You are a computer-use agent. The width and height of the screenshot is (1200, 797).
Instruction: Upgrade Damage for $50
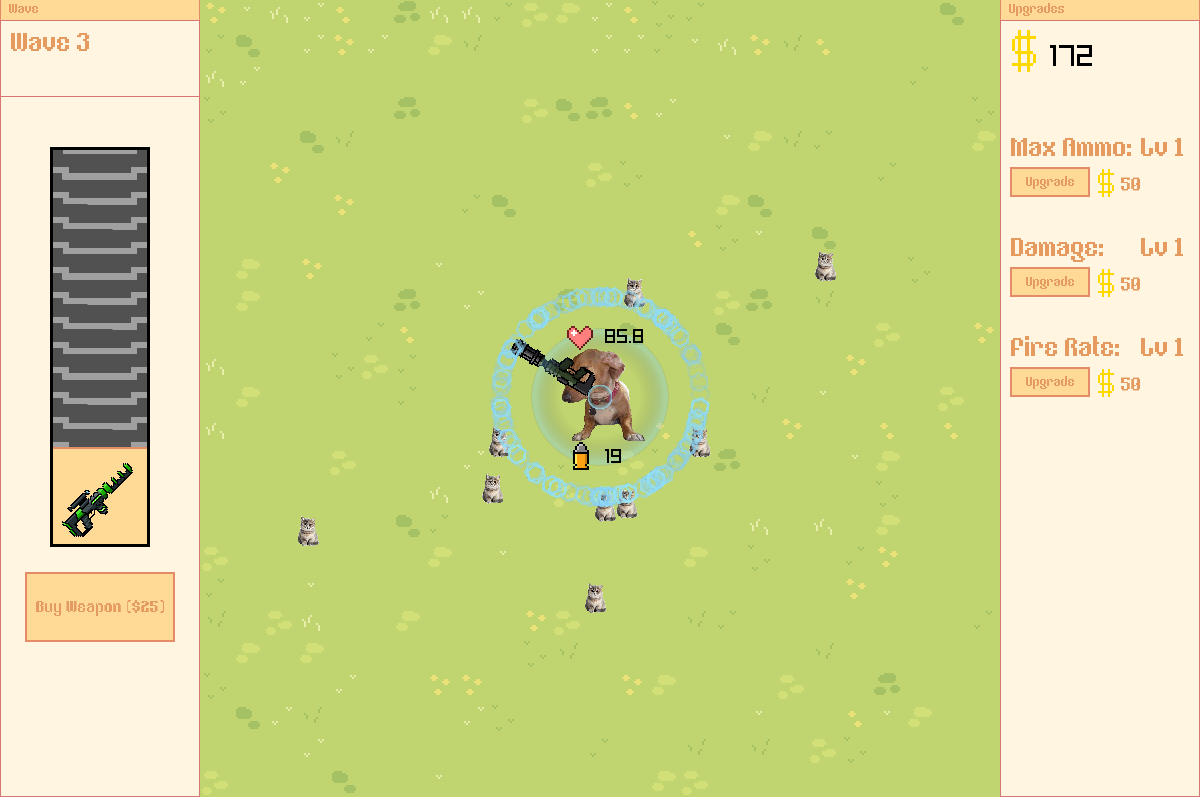(1049, 282)
